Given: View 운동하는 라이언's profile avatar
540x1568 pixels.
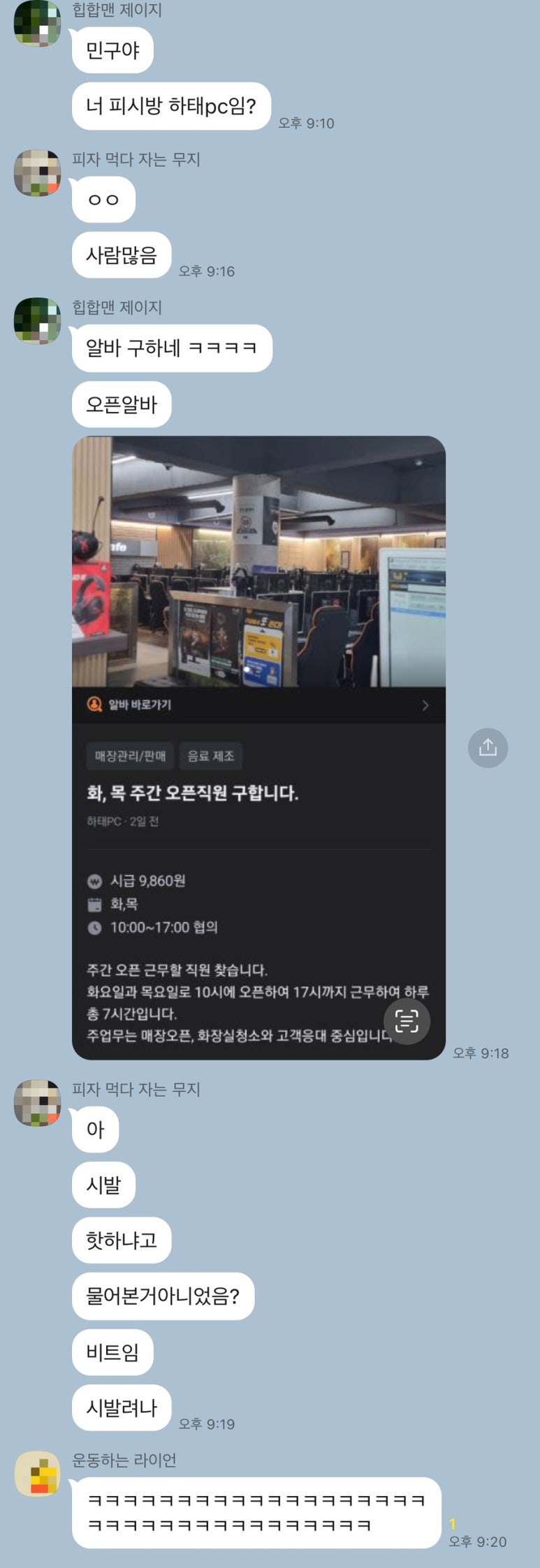Looking at the screenshot, I should [38, 1473].
